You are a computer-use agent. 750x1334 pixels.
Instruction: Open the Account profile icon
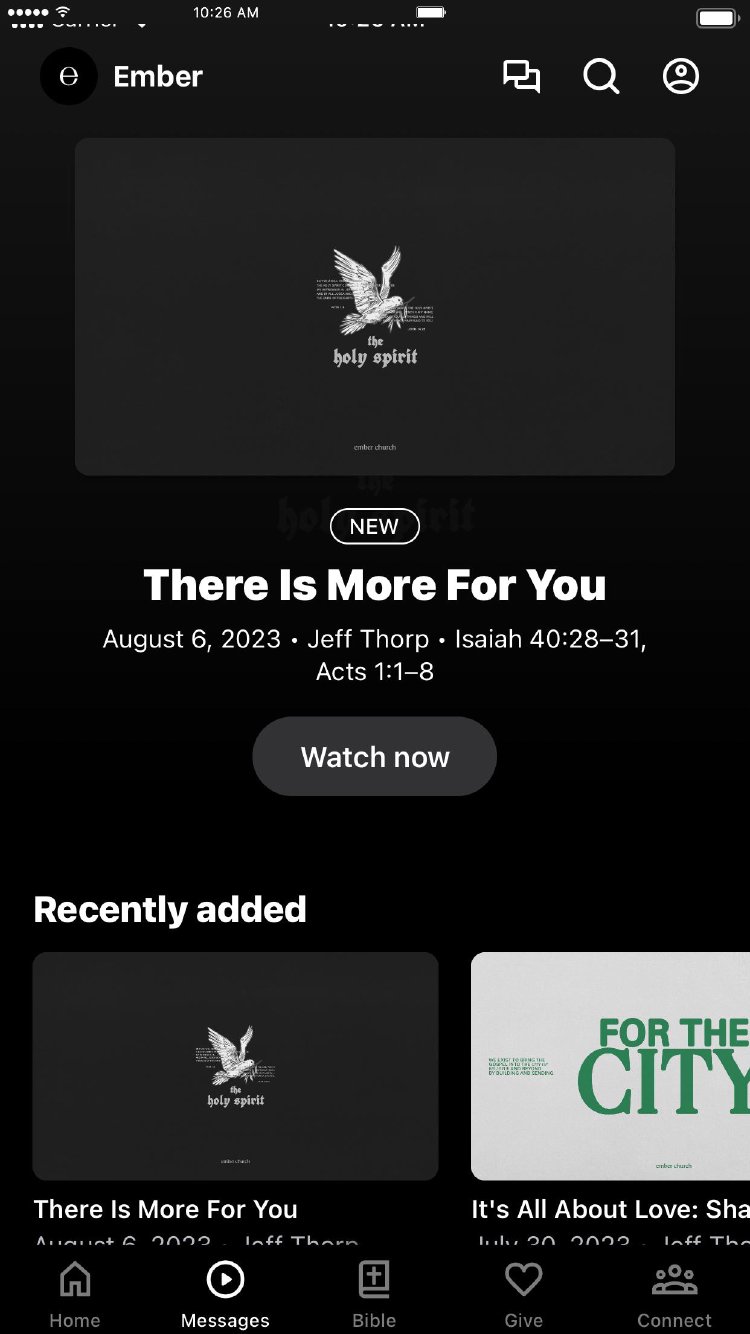point(680,76)
